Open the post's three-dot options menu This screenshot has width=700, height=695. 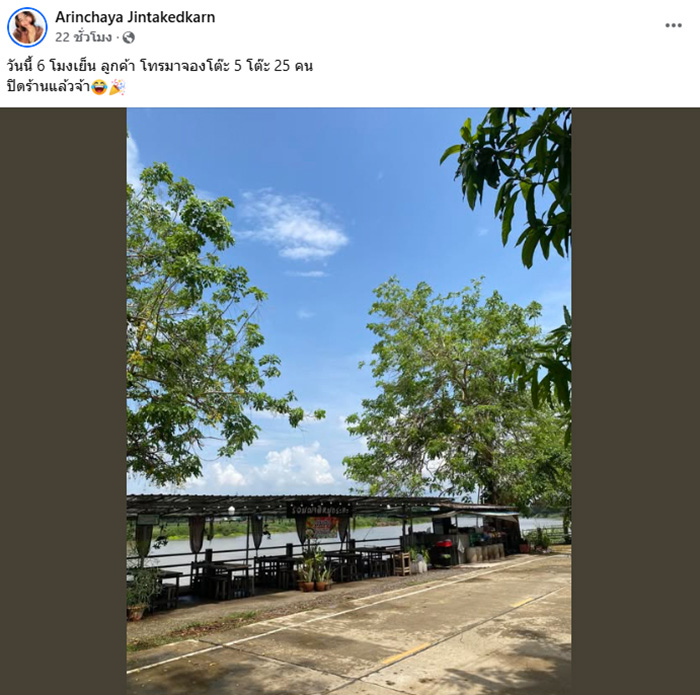(673, 25)
